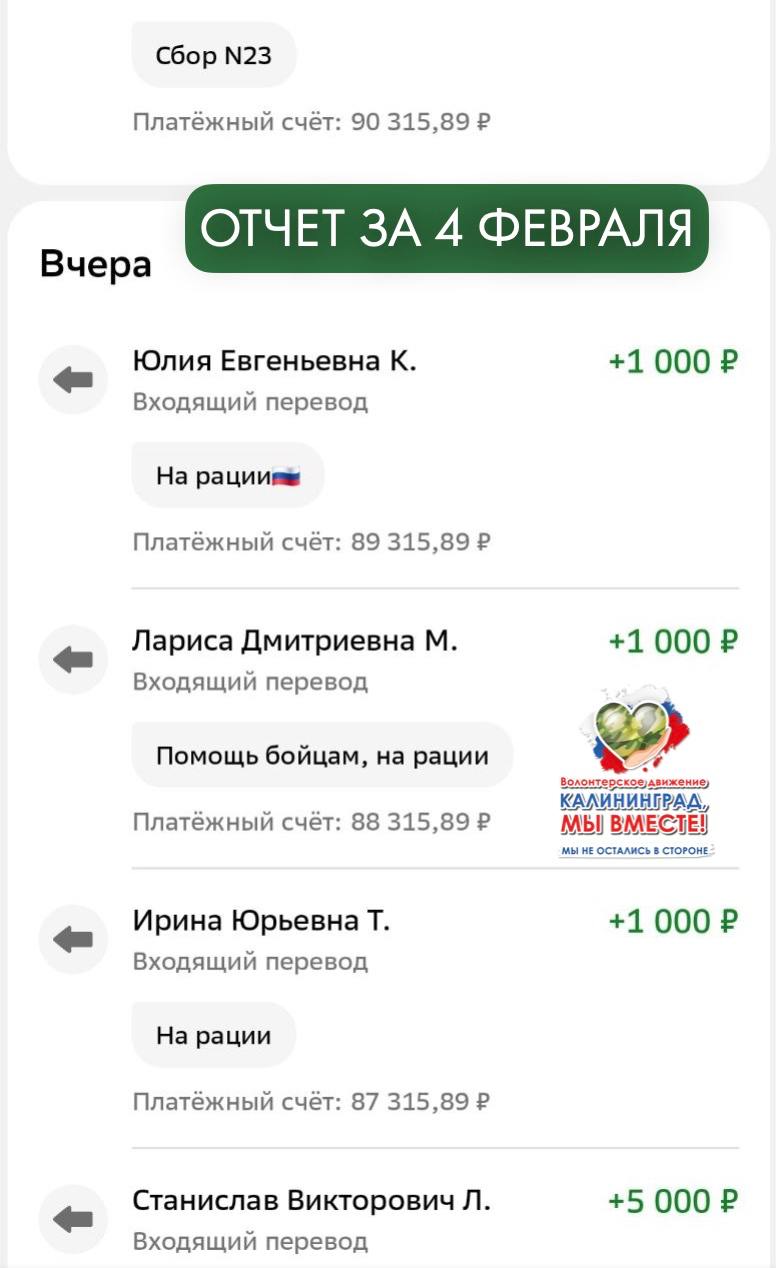Select the transfer from Ирина Юрьевна Т.

(261, 922)
